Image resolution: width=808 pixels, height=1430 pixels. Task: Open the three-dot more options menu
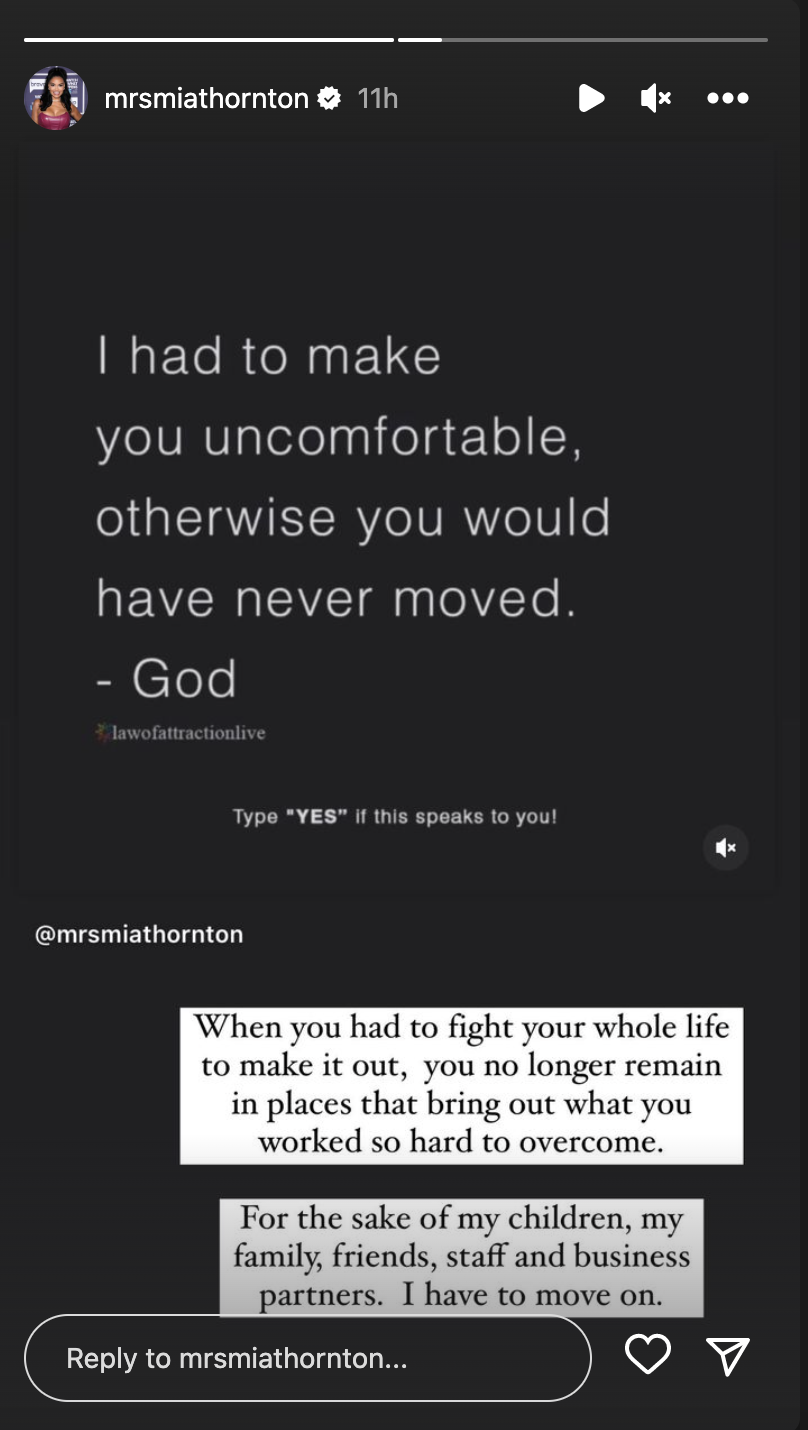click(727, 98)
